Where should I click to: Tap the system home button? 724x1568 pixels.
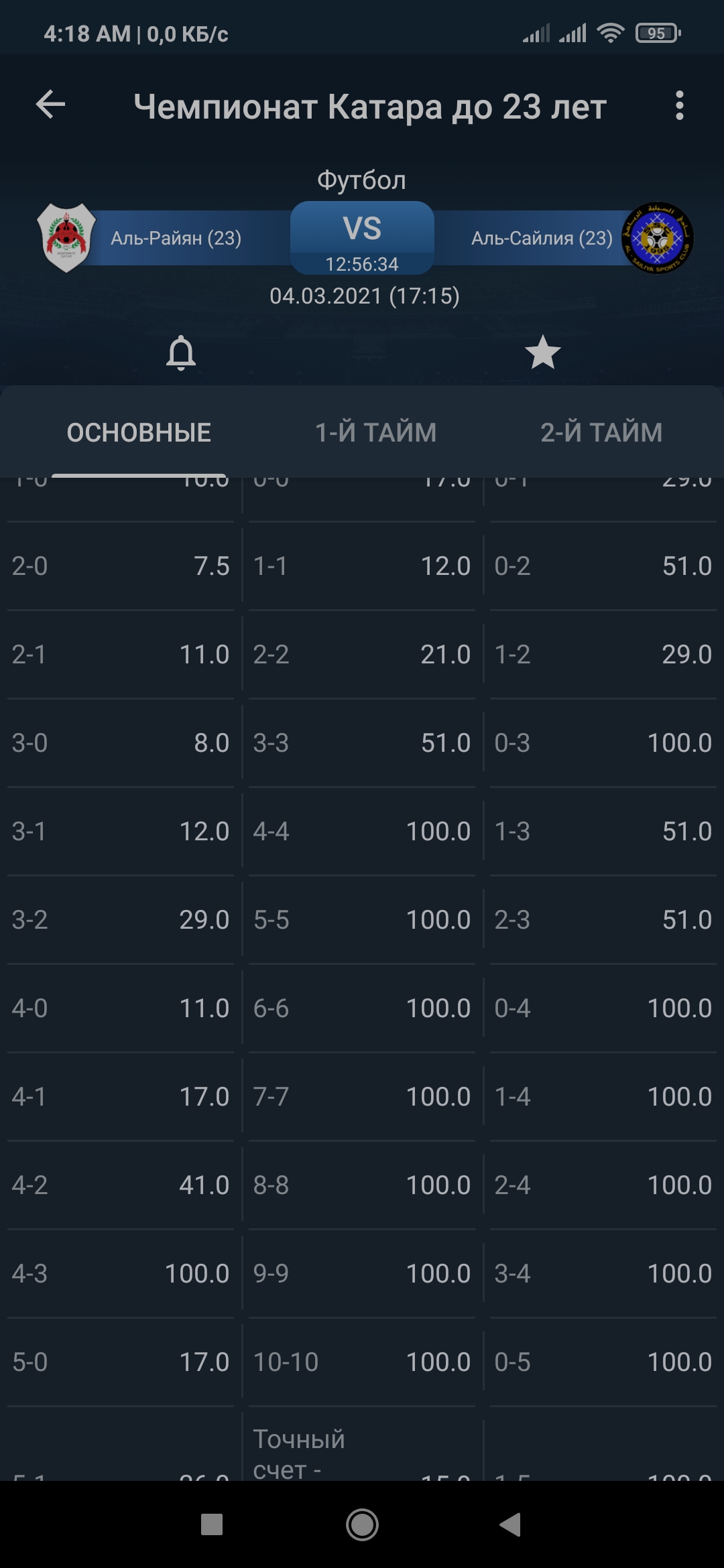(362, 1525)
